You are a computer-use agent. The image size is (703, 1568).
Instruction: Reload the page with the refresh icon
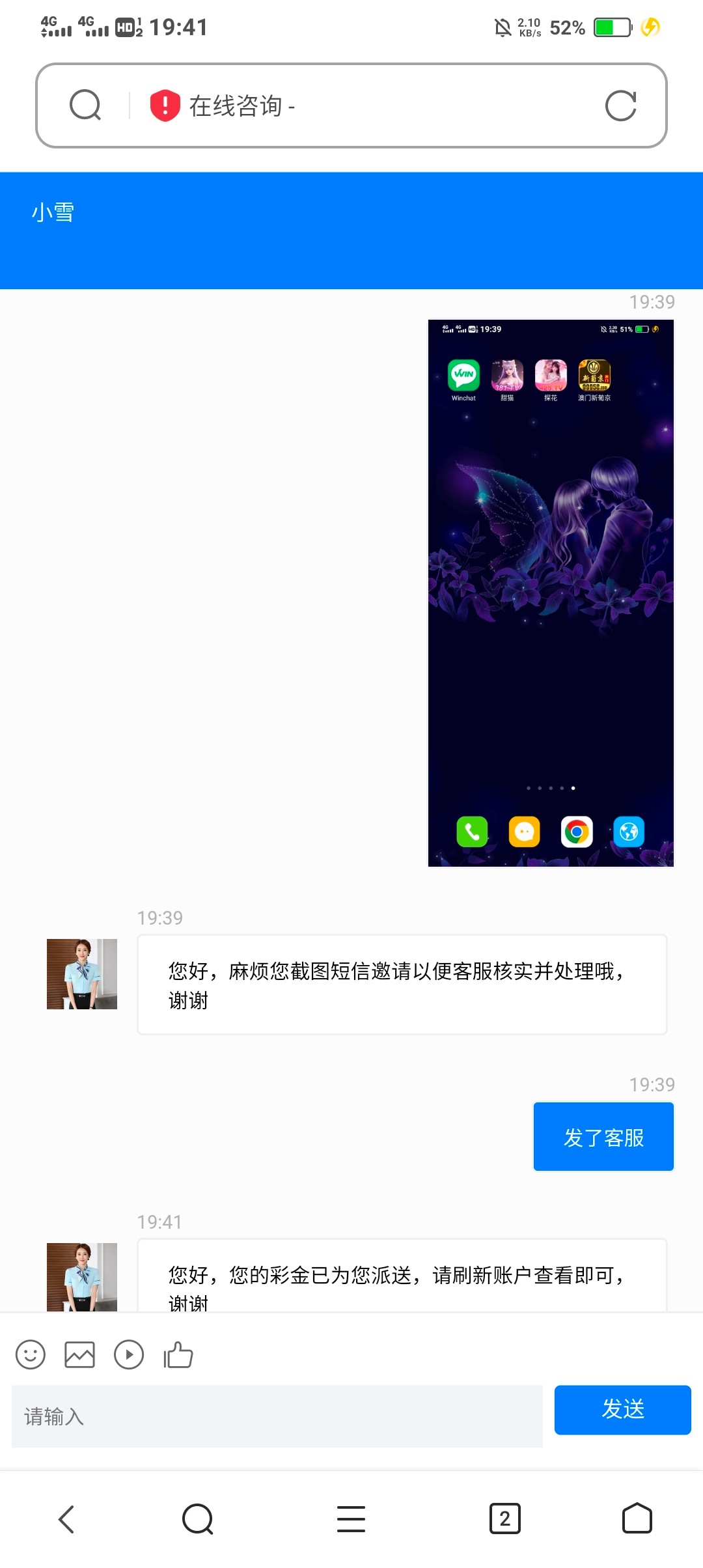pos(620,105)
